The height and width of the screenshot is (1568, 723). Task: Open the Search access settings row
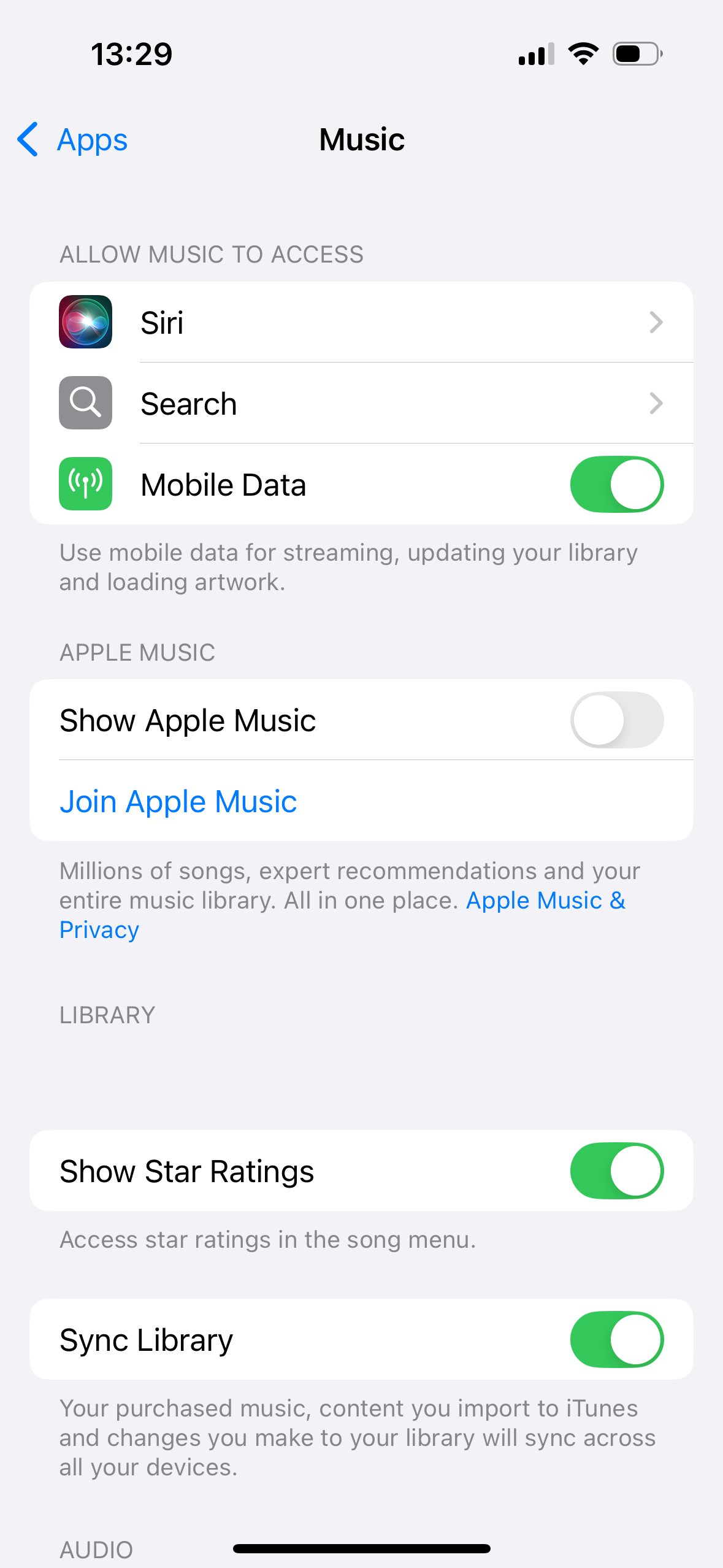tap(361, 403)
